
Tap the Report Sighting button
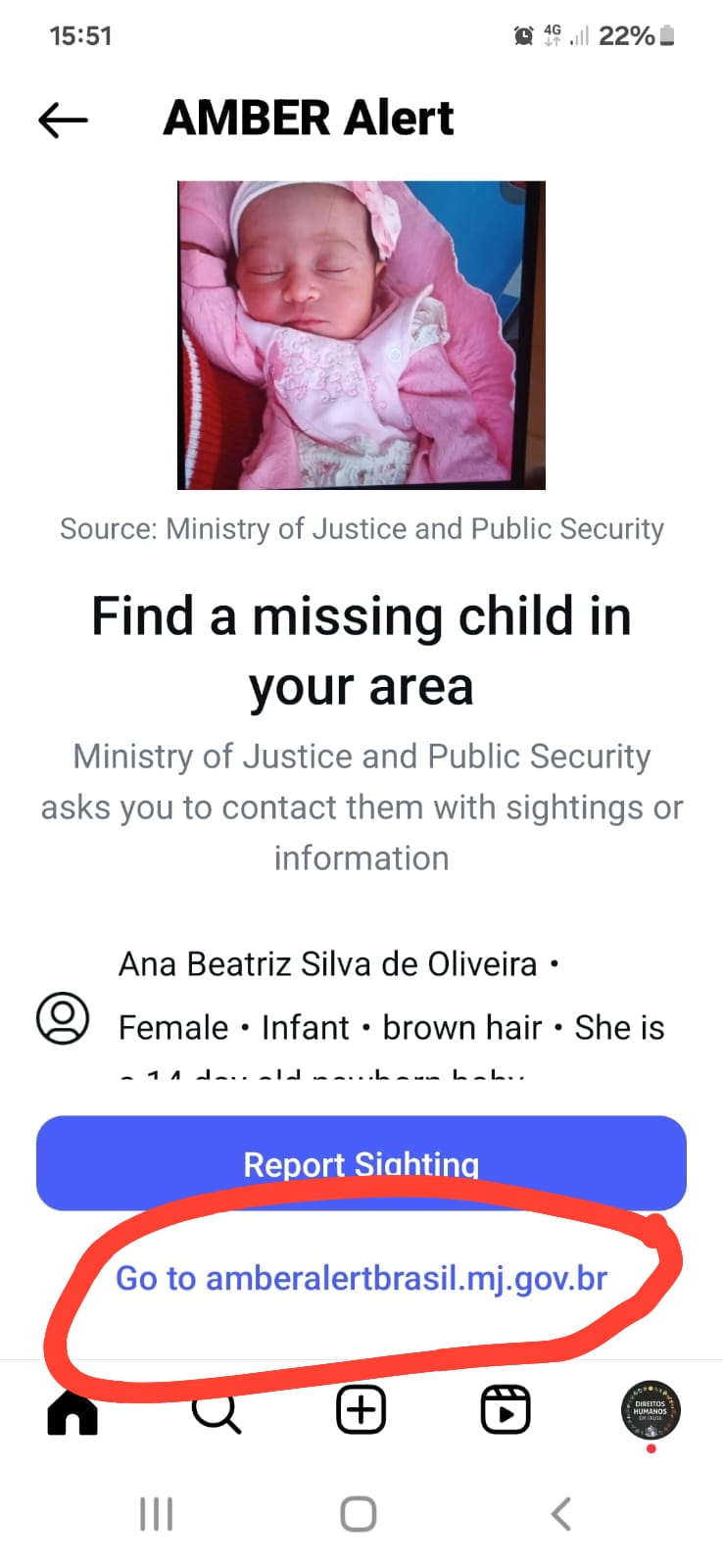coord(361,1162)
